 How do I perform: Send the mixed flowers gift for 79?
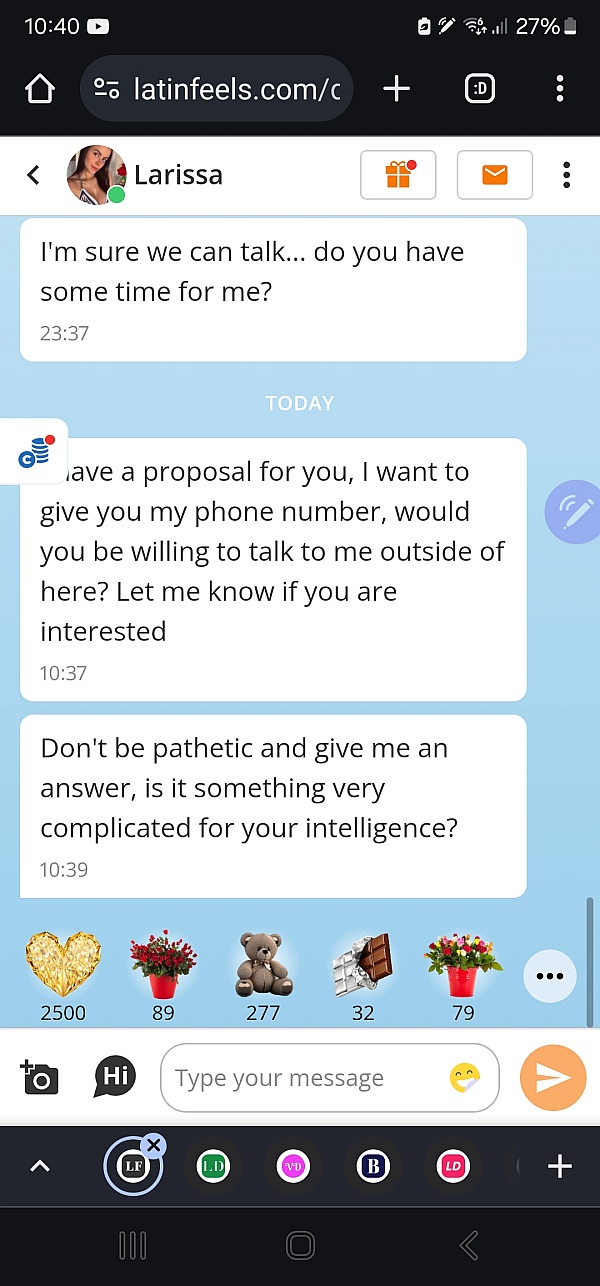[x=462, y=966]
